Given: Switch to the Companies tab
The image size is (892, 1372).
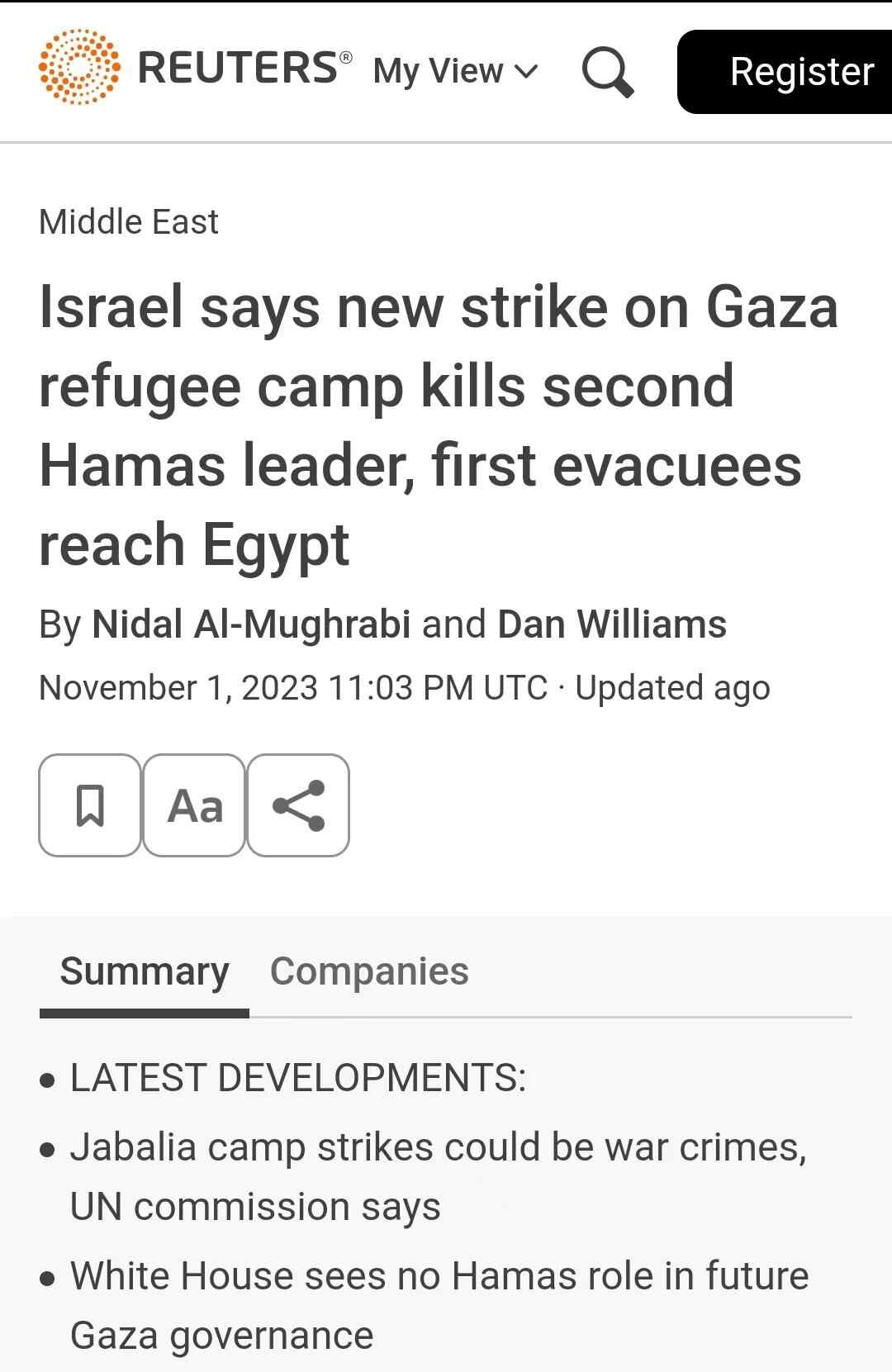Looking at the screenshot, I should tap(369, 972).
